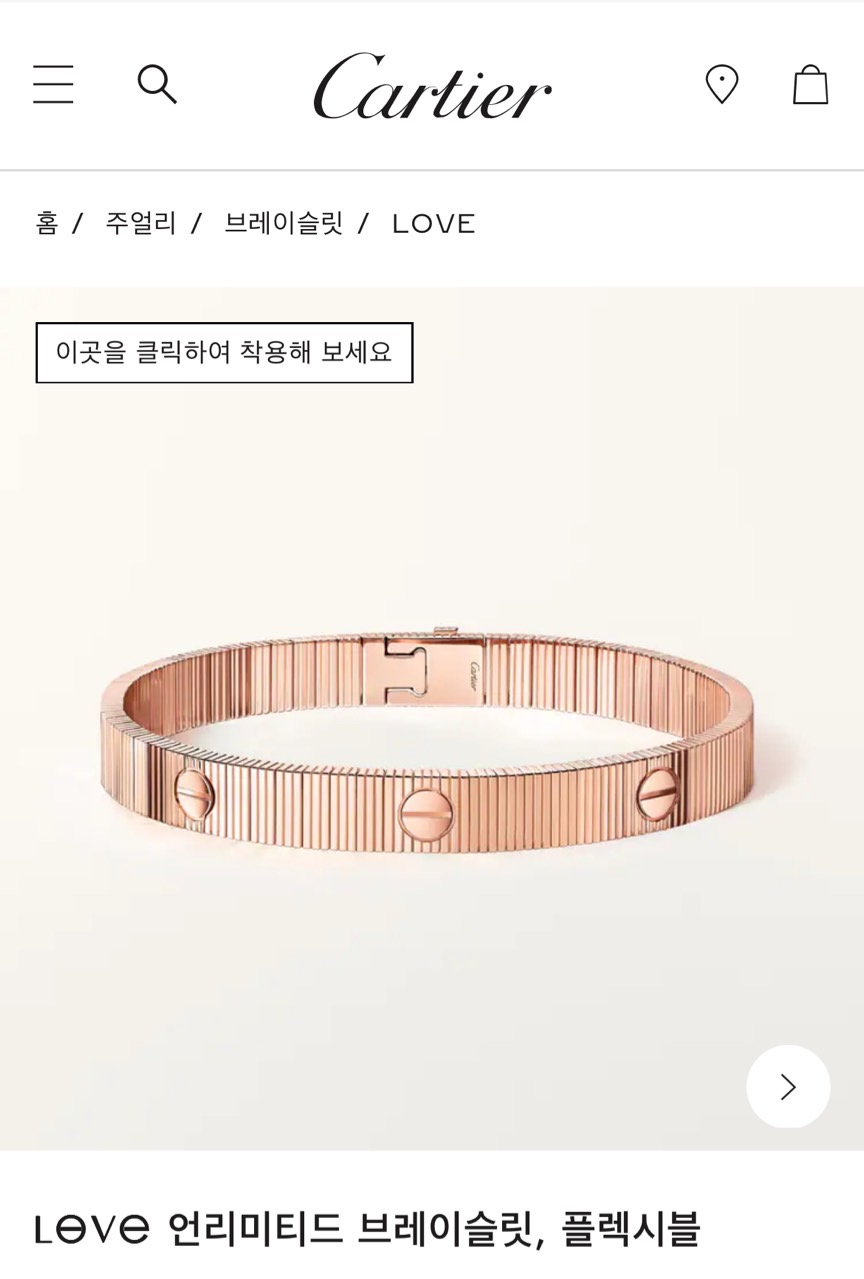The height and width of the screenshot is (1279, 864).
Task: Go to 홈 breadcrumb
Action: pos(47,223)
